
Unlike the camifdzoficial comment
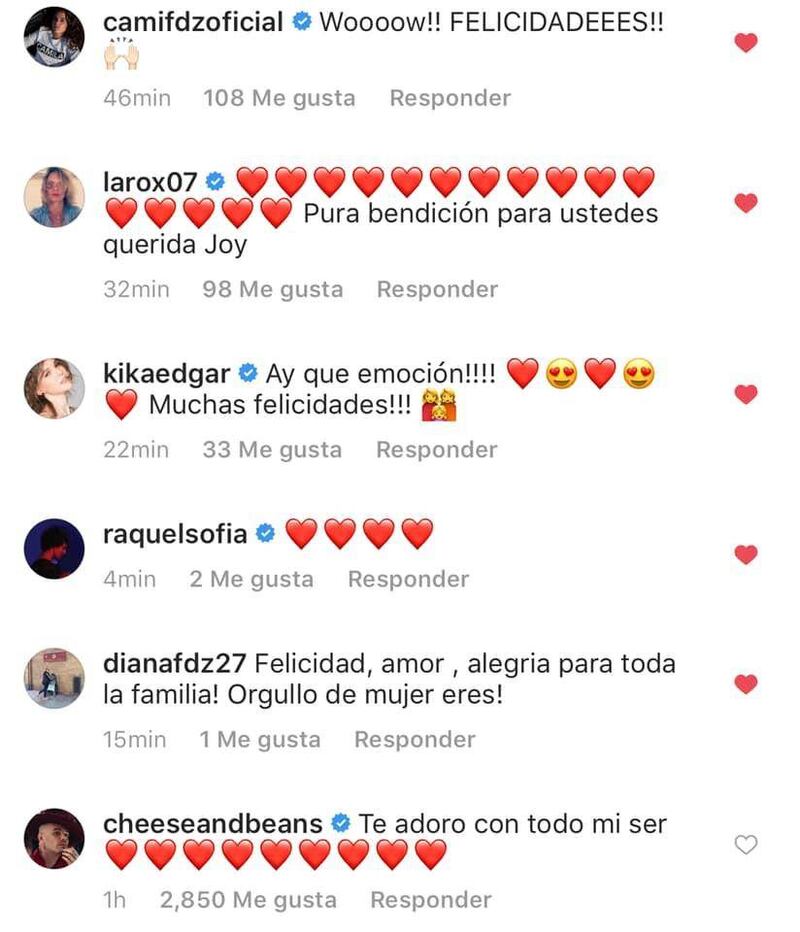click(x=746, y=43)
